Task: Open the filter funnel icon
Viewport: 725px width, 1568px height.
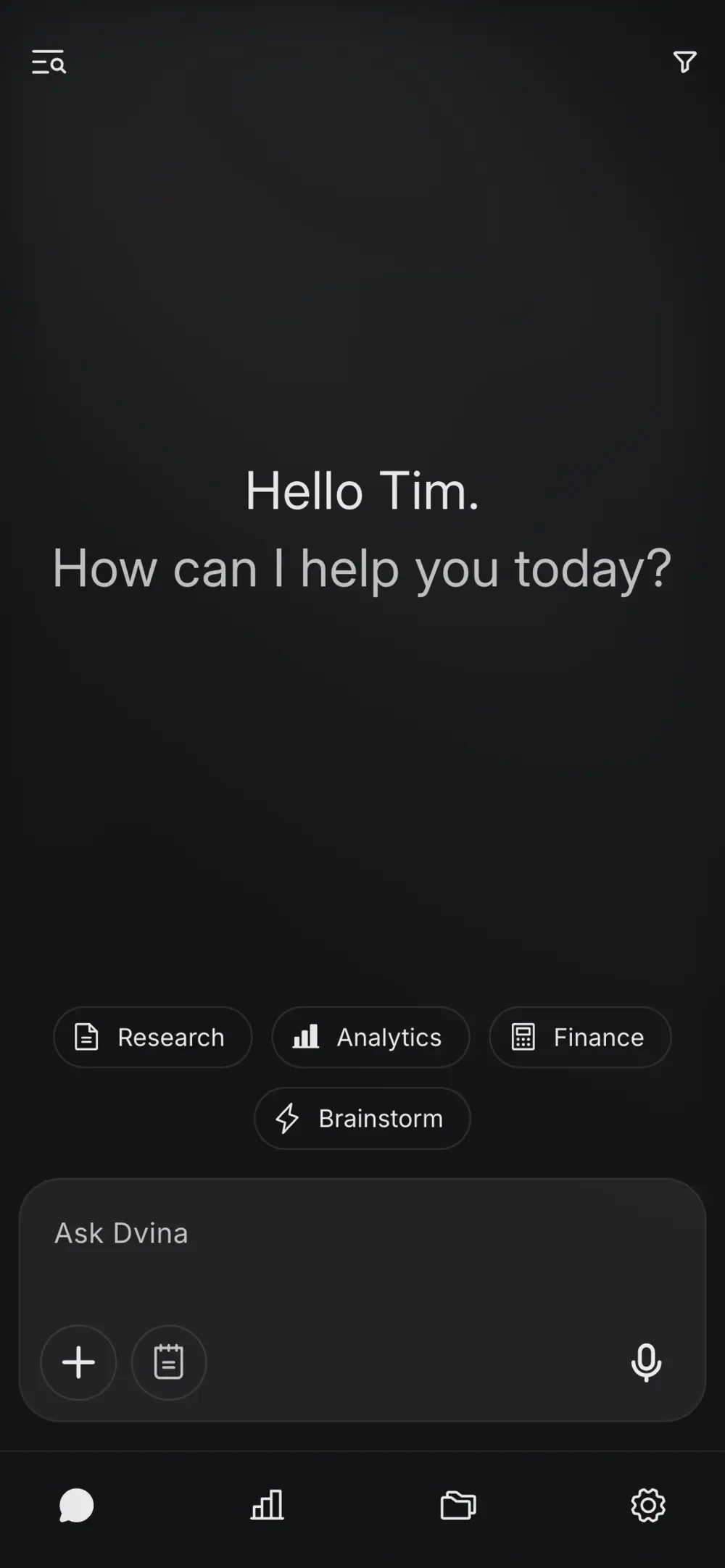Action: 684,62
